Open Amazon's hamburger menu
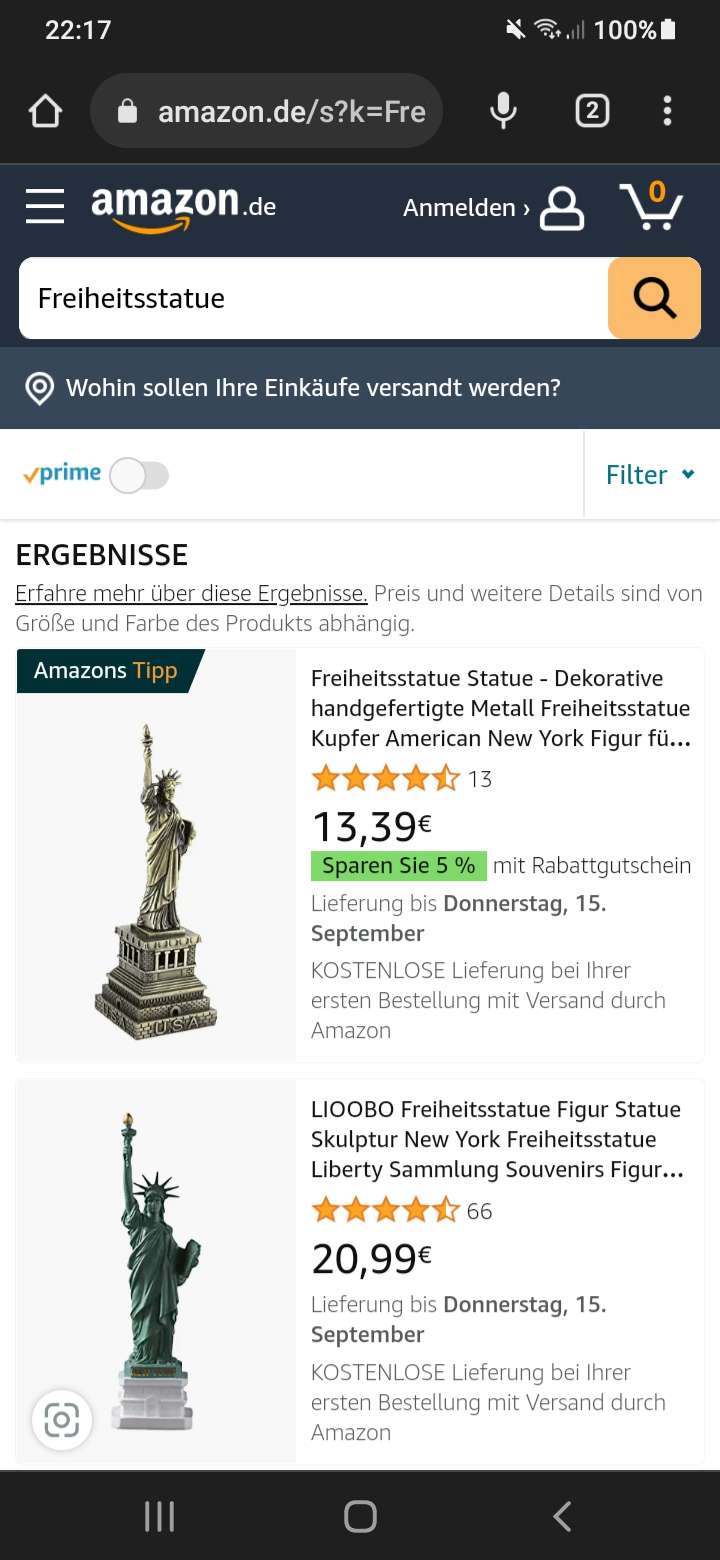 pyautogui.click(x=45, y=207)
